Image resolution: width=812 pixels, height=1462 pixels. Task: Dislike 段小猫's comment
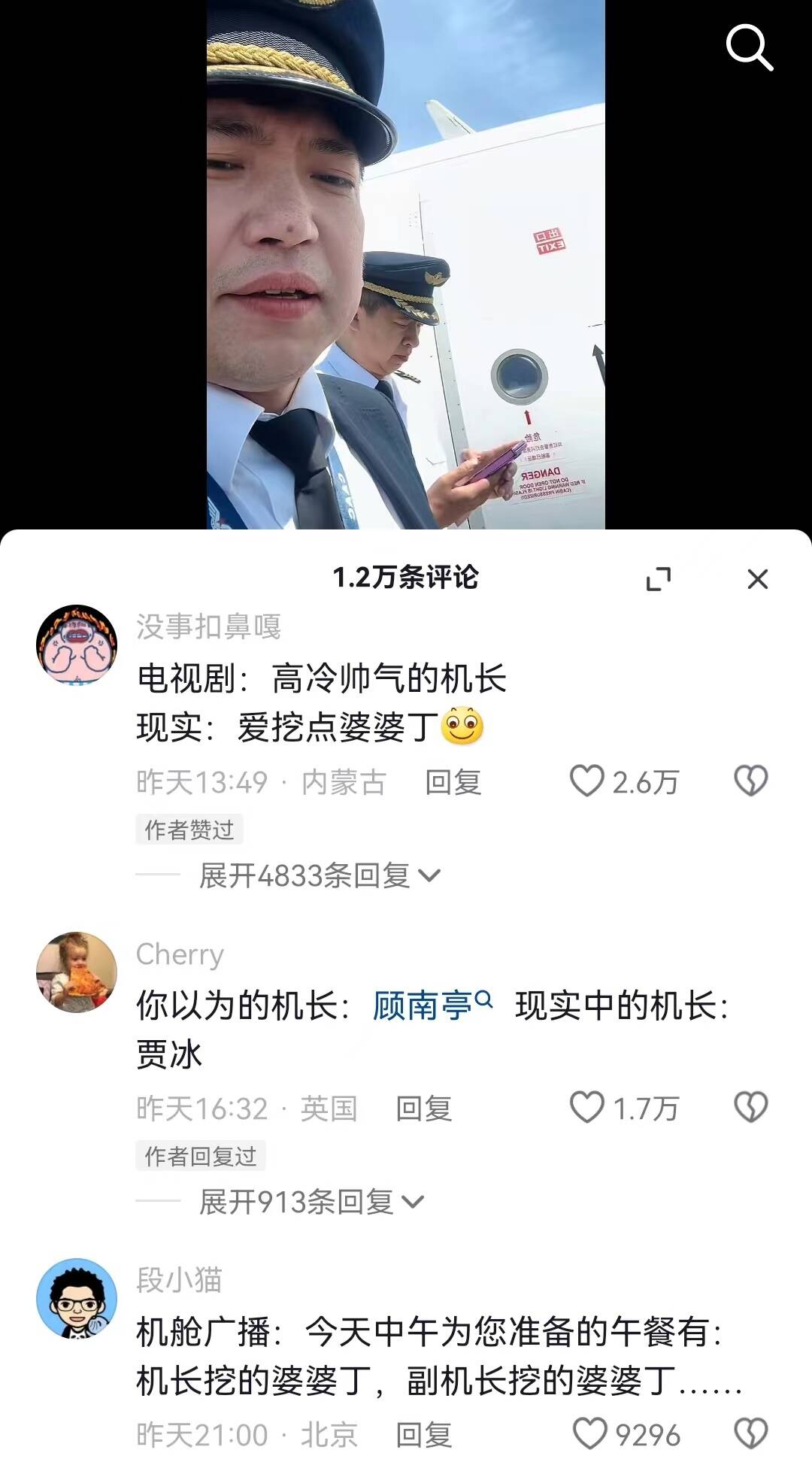click(x=750, y=1433)
